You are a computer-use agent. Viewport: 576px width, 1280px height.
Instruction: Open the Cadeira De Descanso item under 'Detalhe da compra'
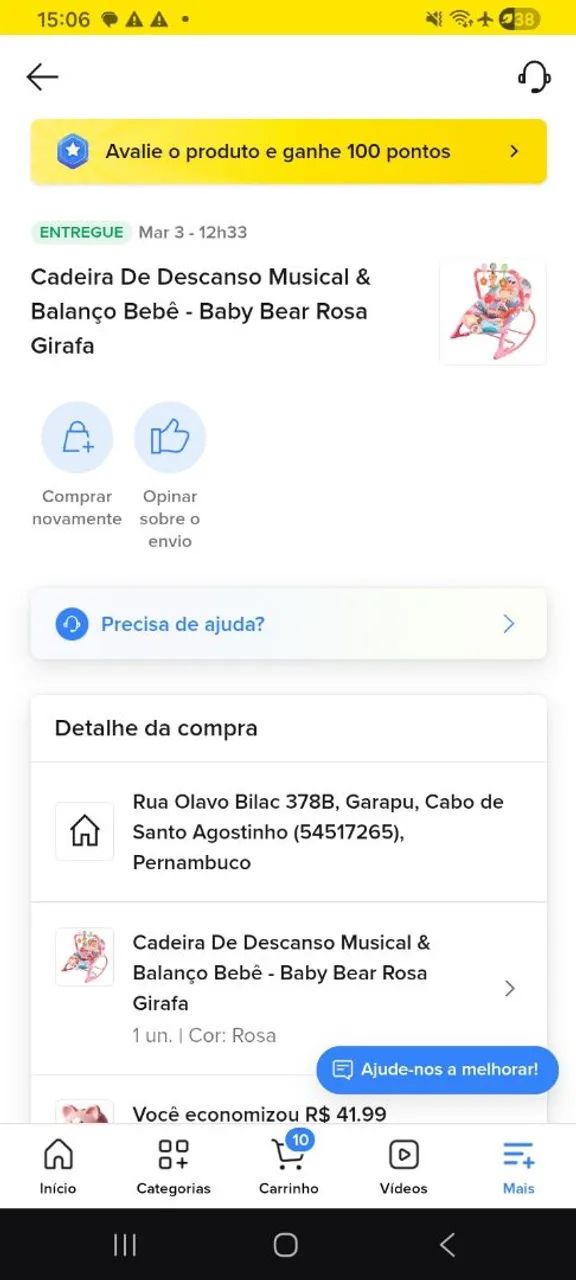[288, 988]
